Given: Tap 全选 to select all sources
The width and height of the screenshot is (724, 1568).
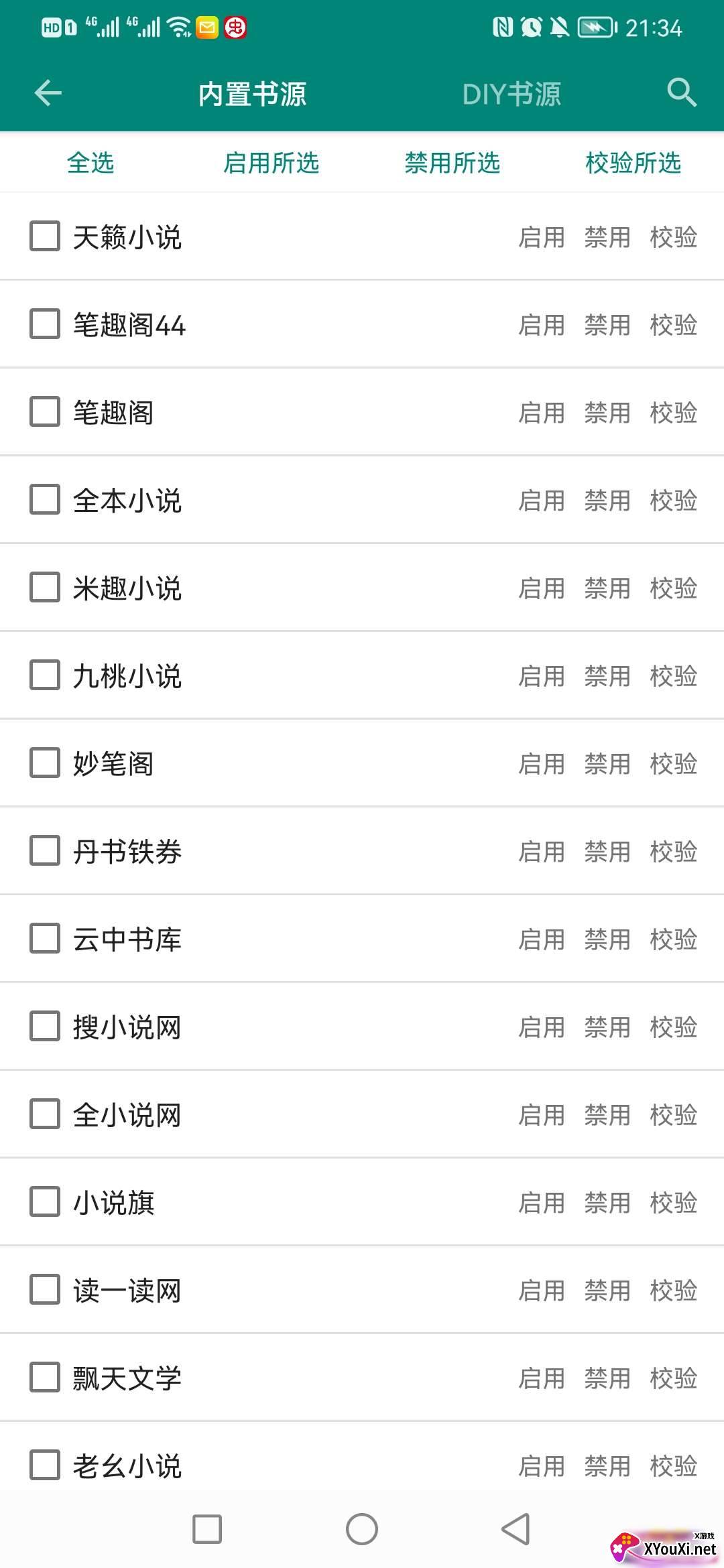Looking at the screenshot, I should (x=90, y=163).
